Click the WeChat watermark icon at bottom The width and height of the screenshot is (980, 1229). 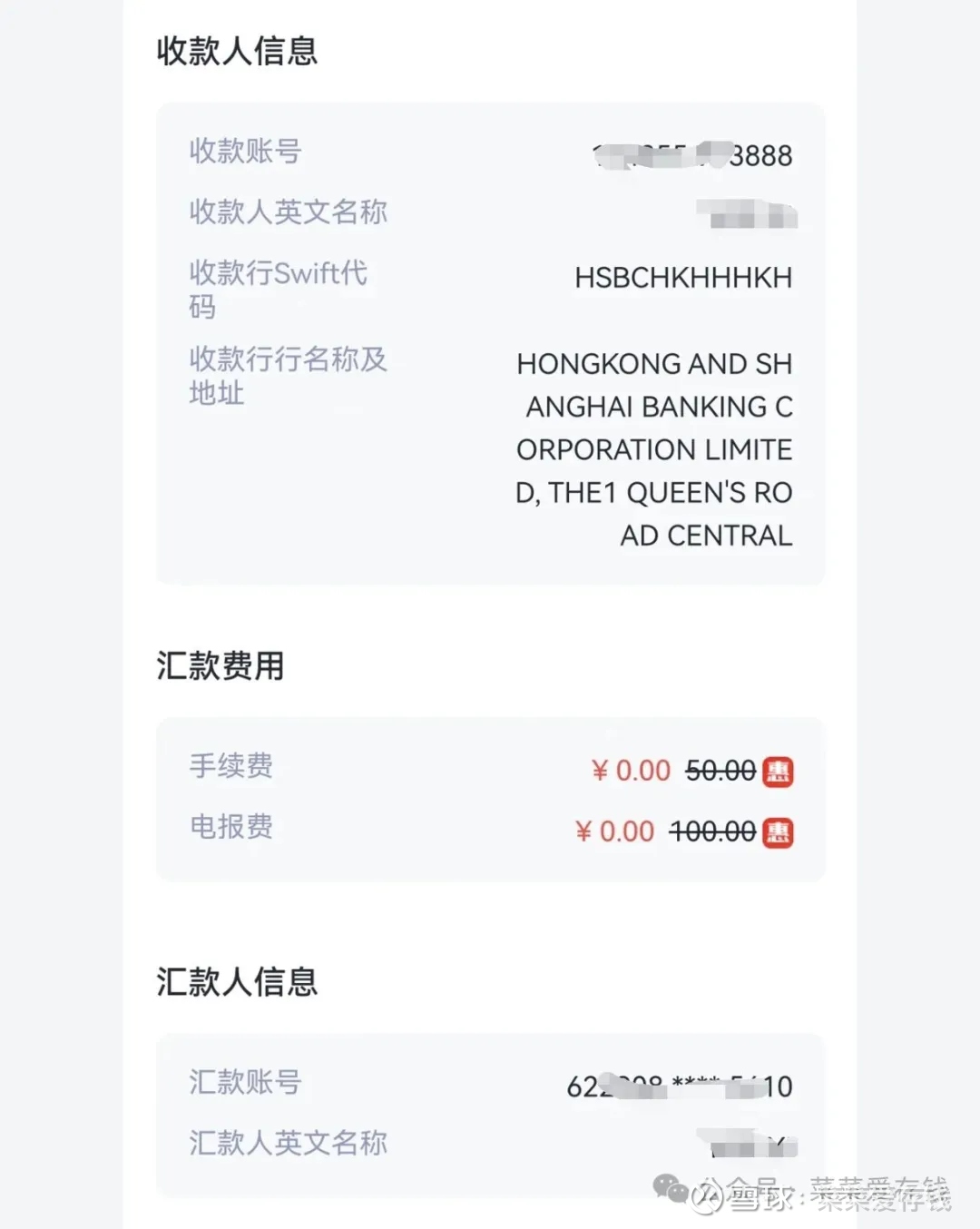pyautogui.click(x=669, y=1185)
